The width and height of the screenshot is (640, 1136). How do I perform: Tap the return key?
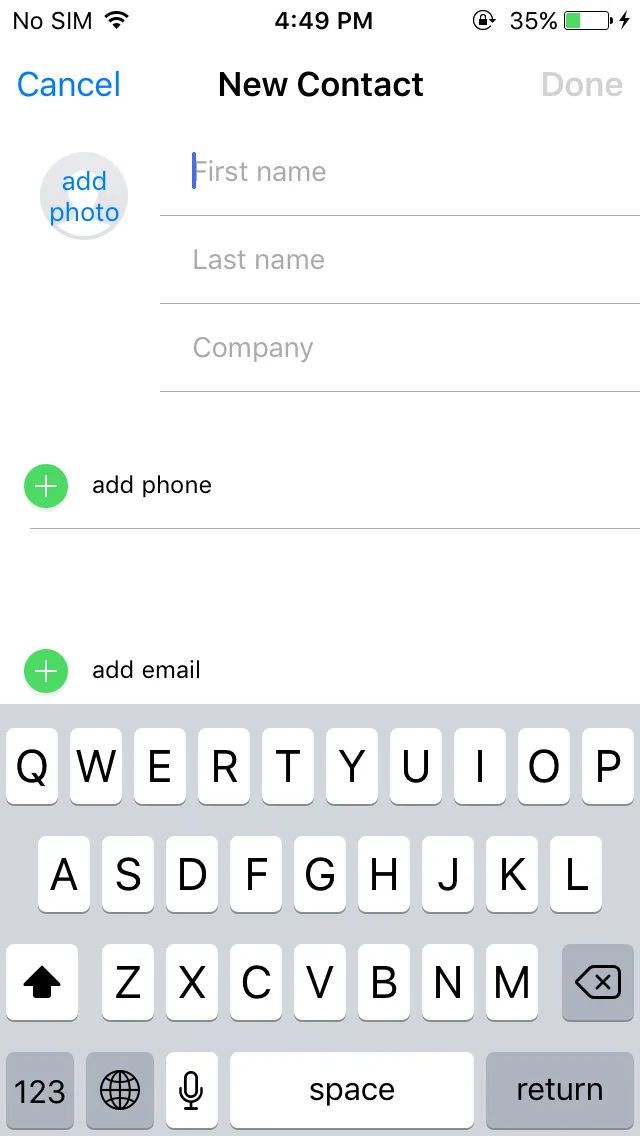[559, 1089]
